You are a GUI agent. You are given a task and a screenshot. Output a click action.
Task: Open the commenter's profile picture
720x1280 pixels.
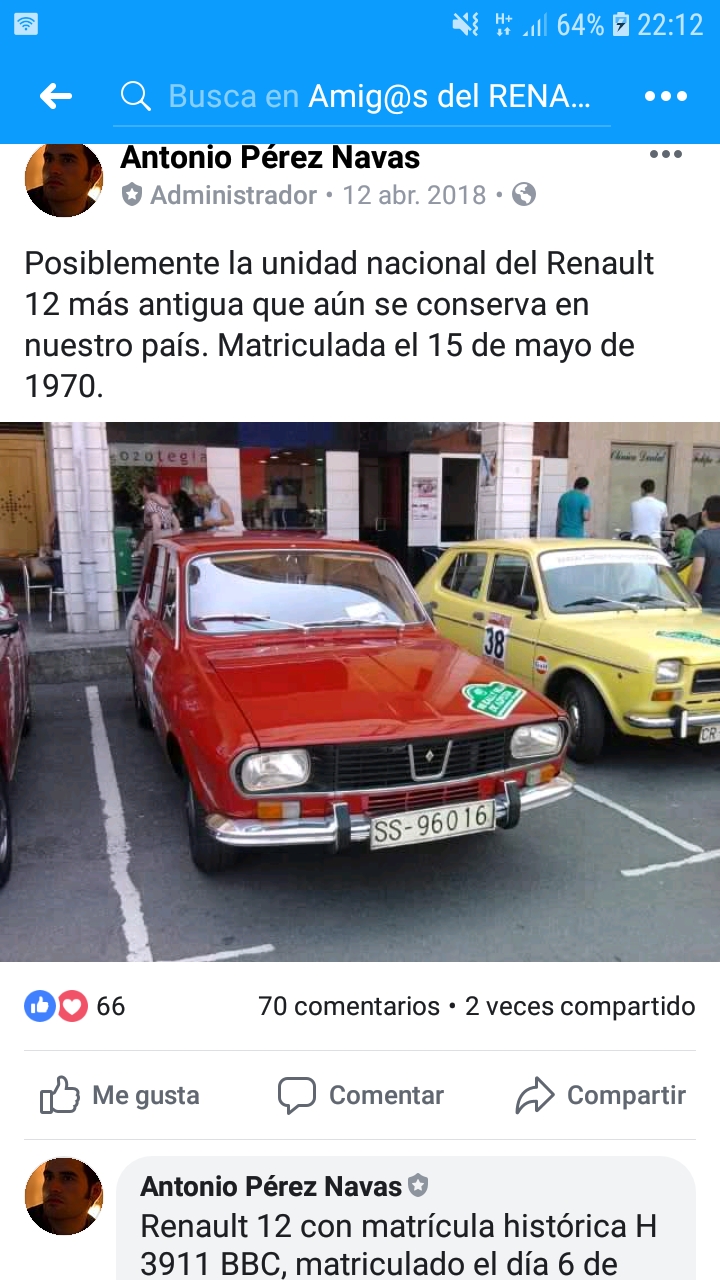(x=64, y=1196)
